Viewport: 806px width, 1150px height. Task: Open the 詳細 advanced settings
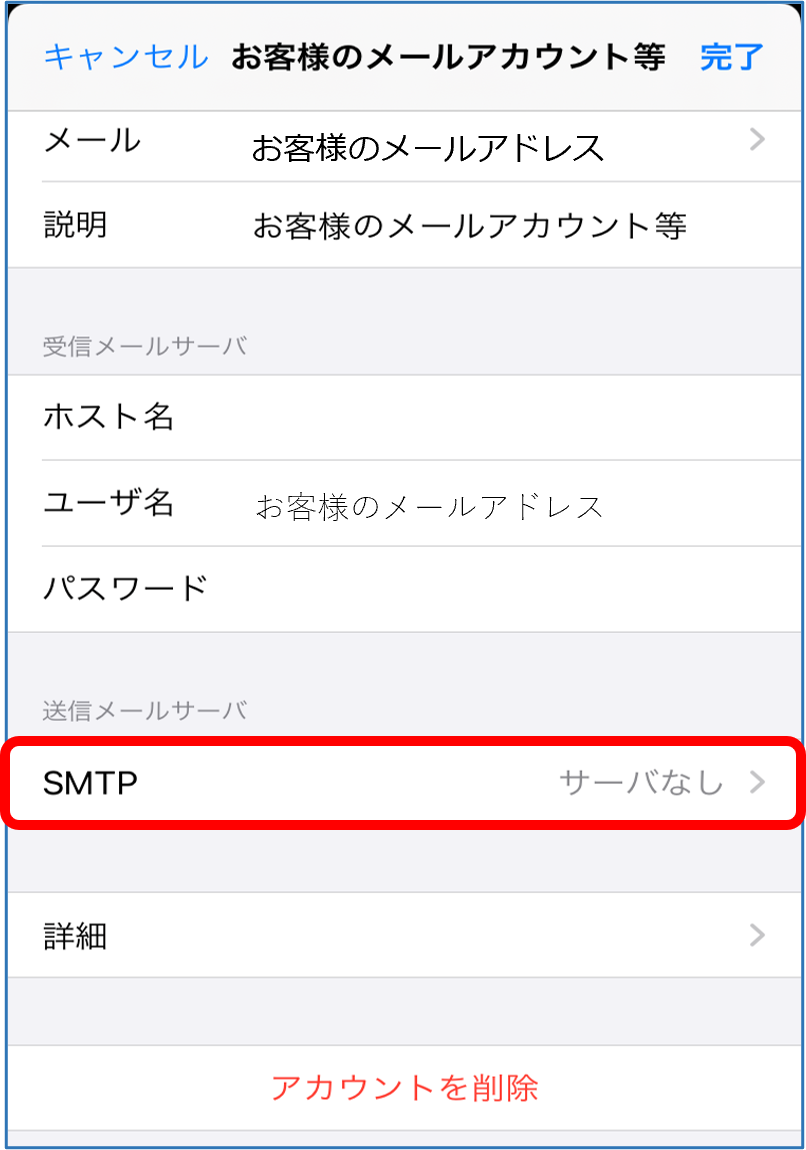[404, 936]
